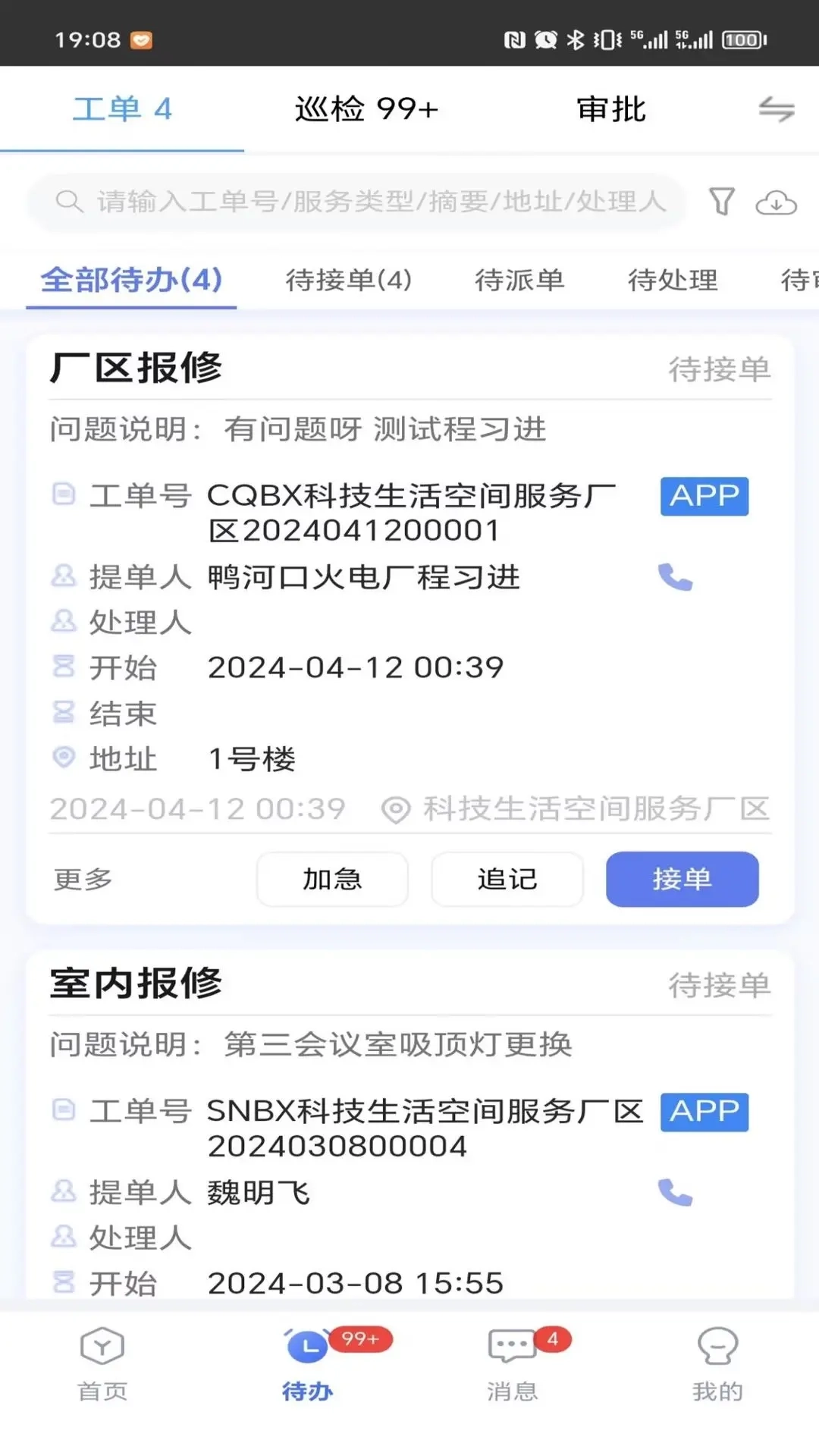Activate the 待派单 filter
This screenshot has width=819, height=1456.
tap(520, 280)
